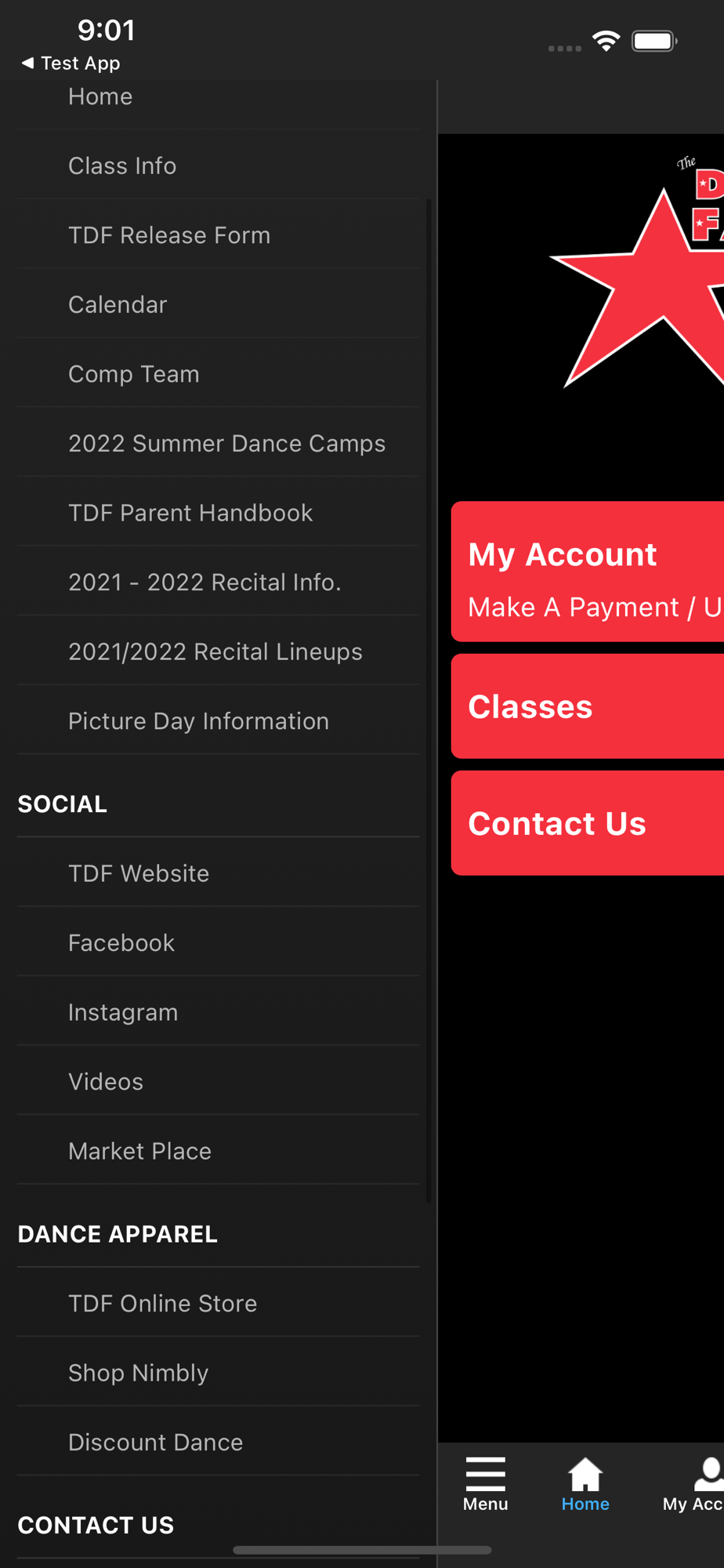Open Class Info from the side menu
Viewport: 724px width, 1568px height.
(218, 165)
